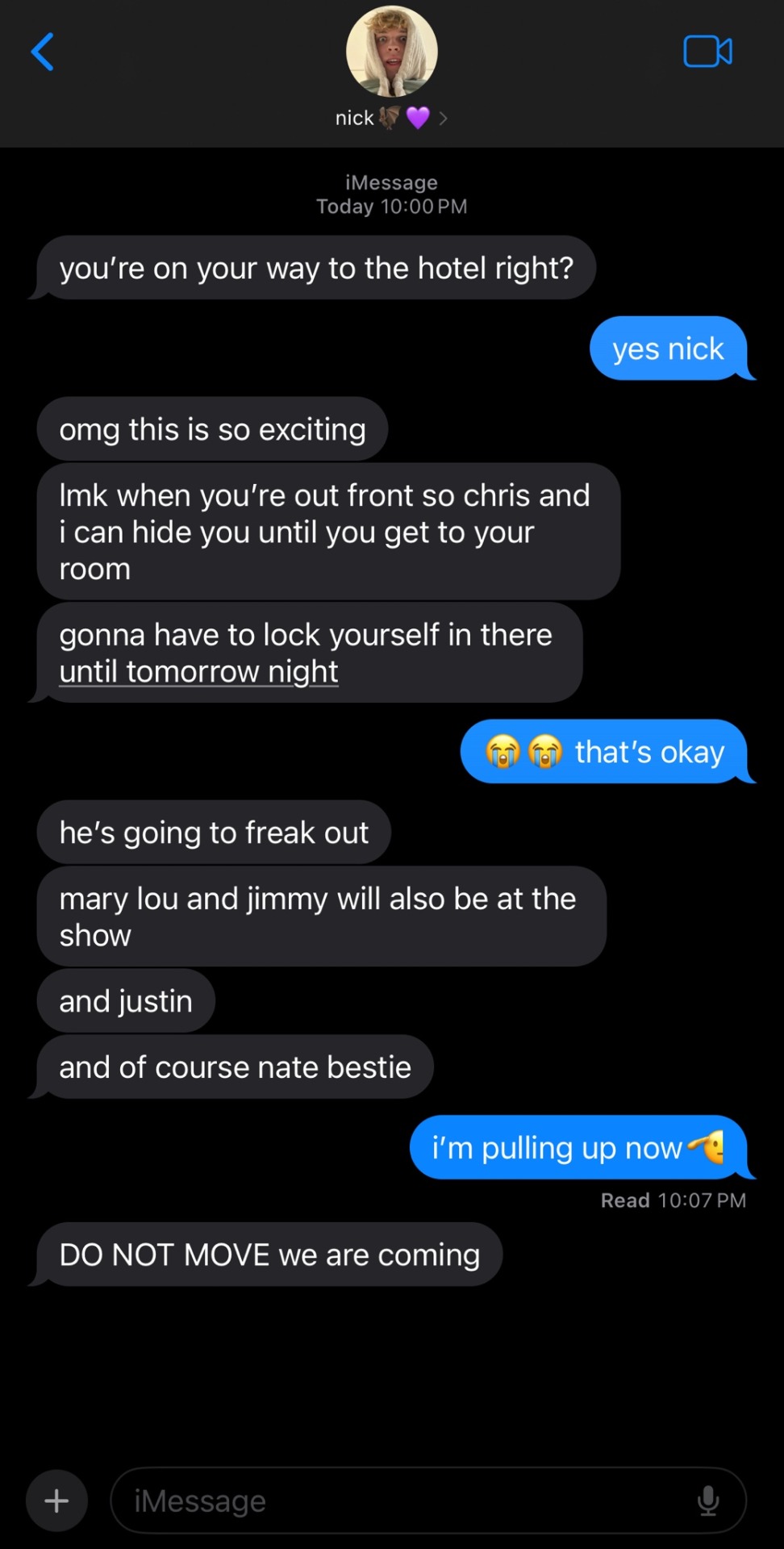Tap the underlined "until tomorrow night" link
Viewport: 784px width, 1549px height.
[x=198, y=672]
